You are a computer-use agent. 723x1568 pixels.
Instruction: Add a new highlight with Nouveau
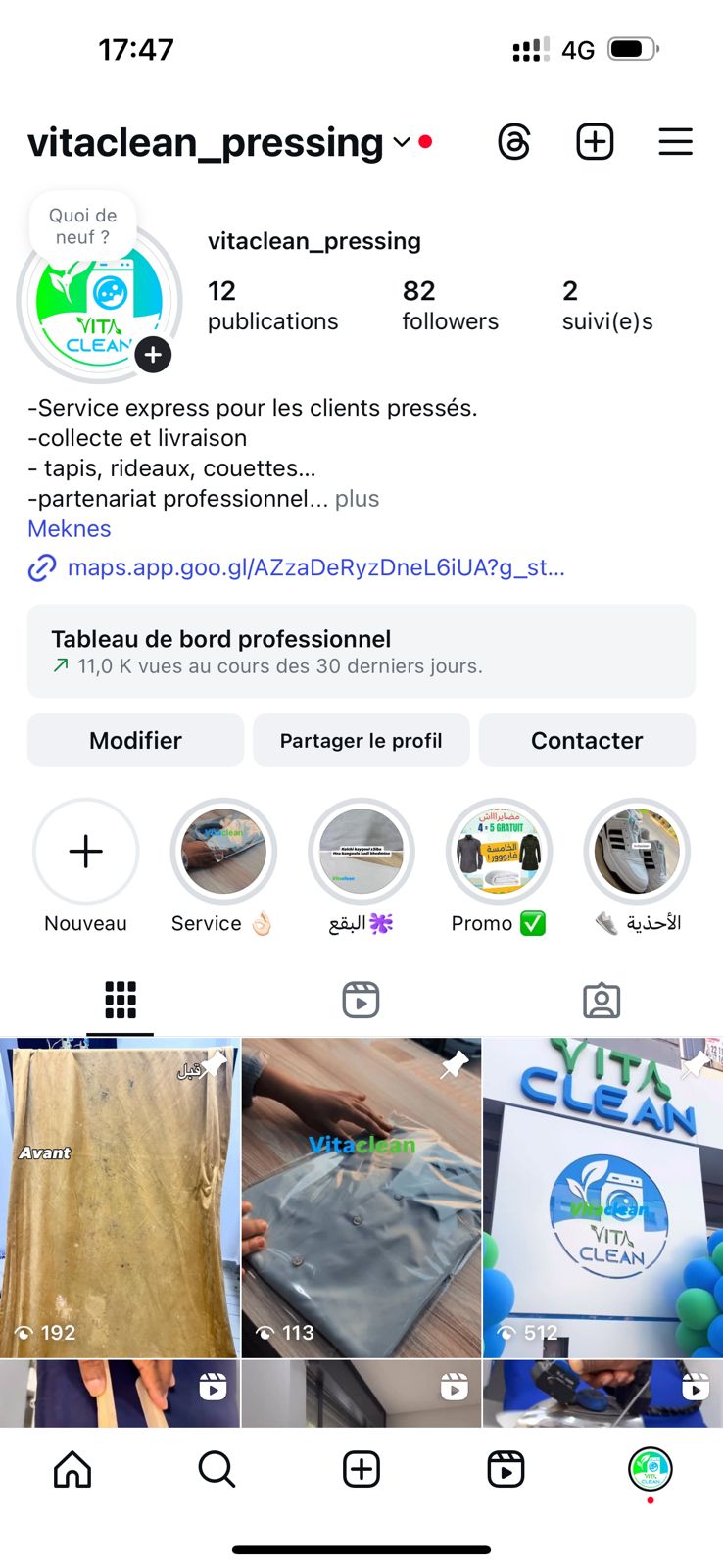[x=86, y=852]
